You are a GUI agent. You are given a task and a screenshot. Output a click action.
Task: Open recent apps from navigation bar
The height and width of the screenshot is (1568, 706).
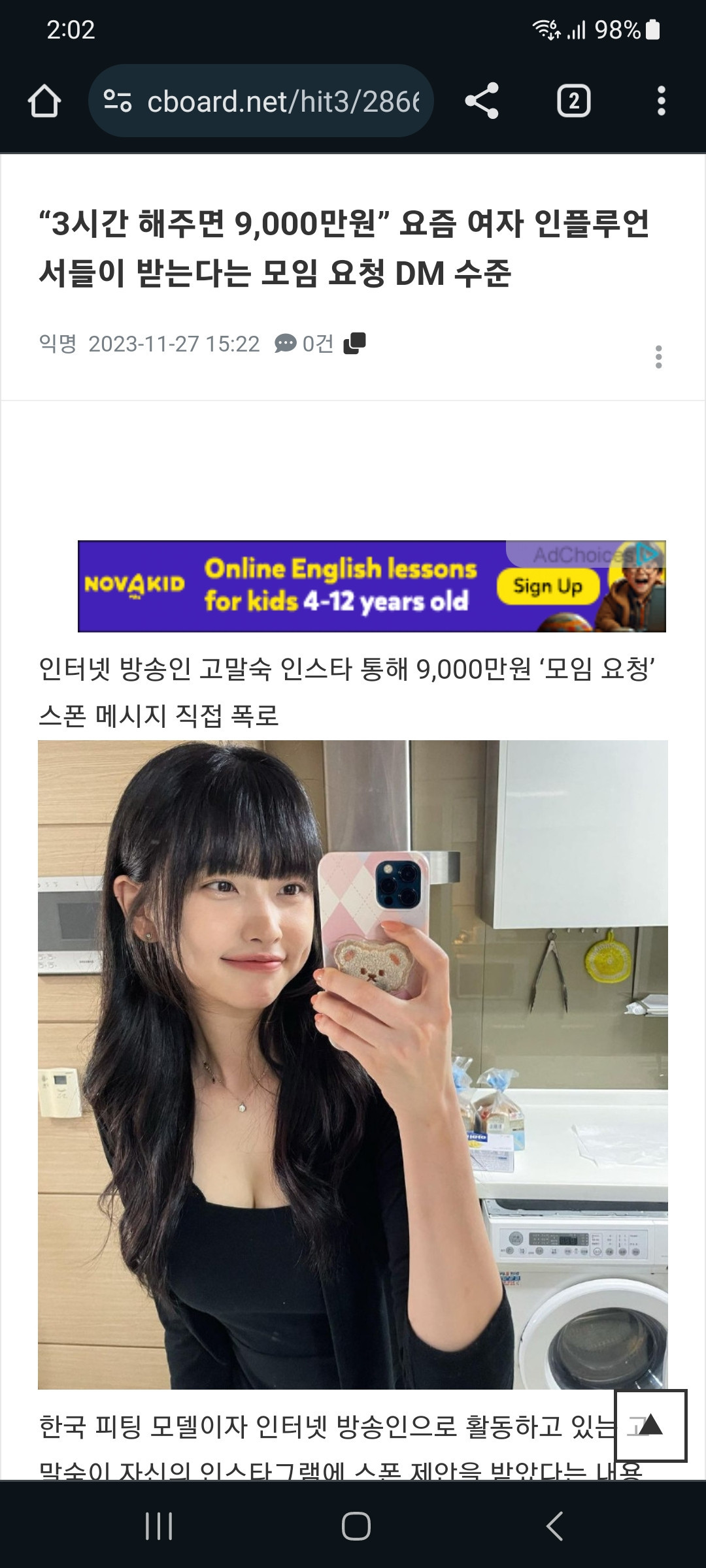coord(158,1526)
